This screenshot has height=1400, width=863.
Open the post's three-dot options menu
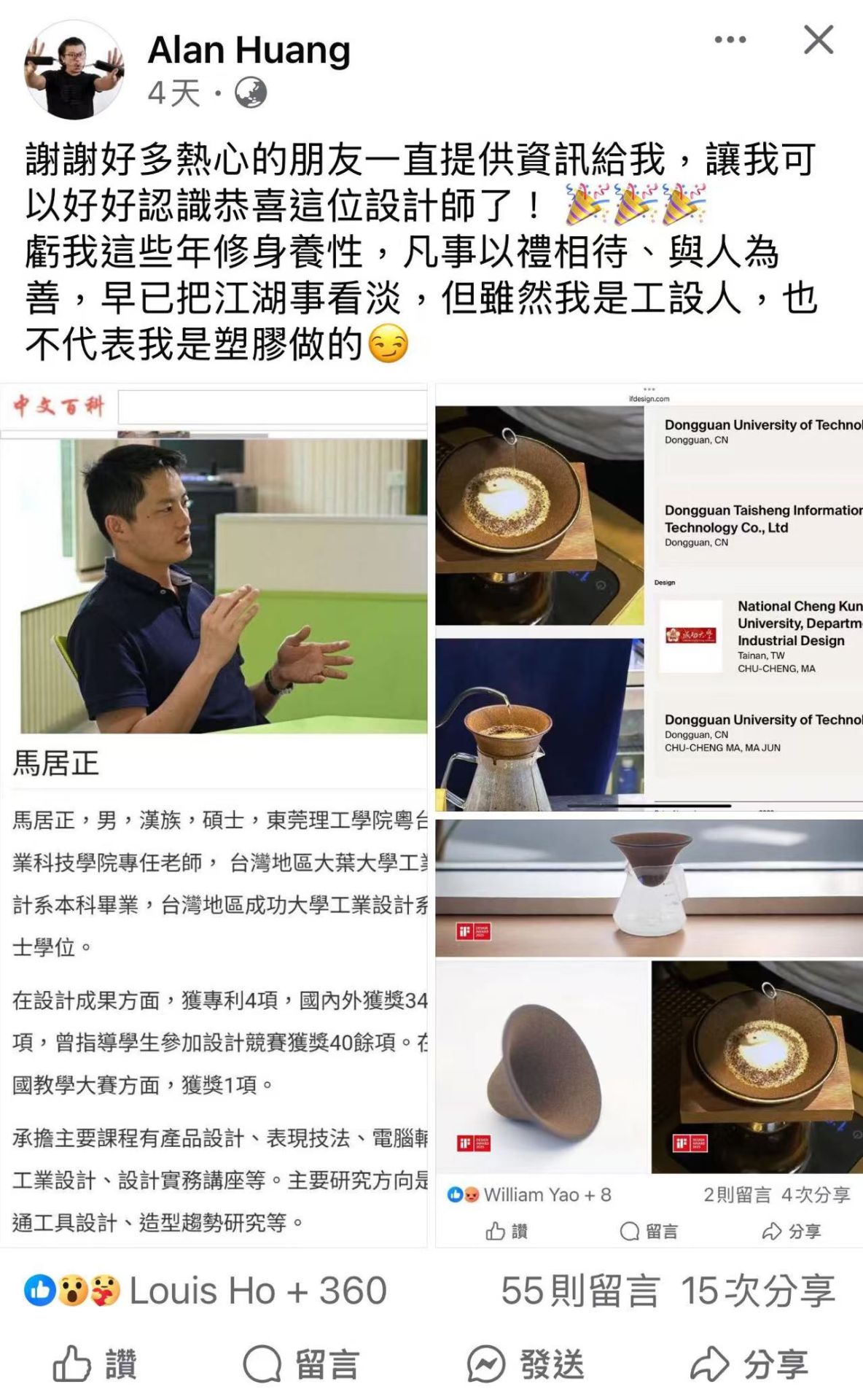730,40
